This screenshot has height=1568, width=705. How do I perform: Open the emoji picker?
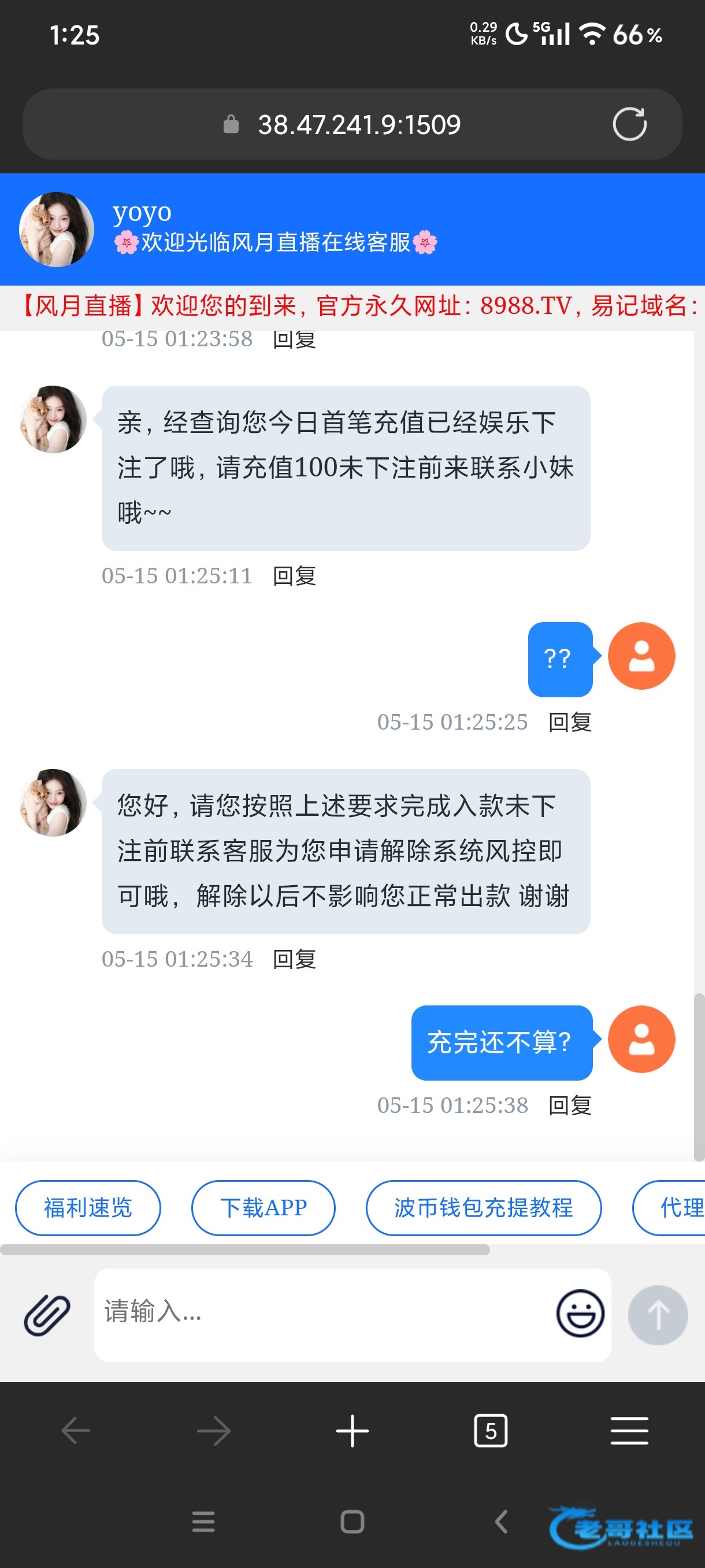[580, 1313]
